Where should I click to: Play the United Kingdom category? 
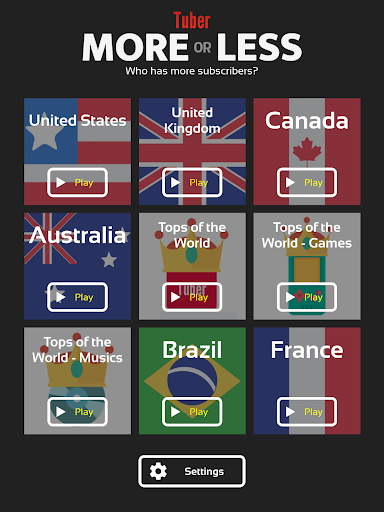point(192,182)
